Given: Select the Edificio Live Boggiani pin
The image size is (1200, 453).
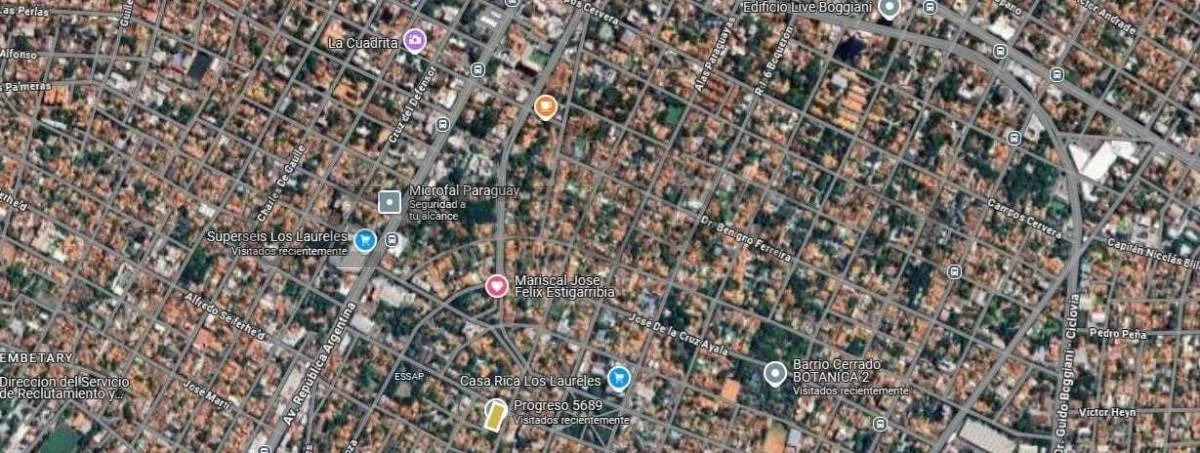Looking at the screenshot, I should (x=889, y=9).
